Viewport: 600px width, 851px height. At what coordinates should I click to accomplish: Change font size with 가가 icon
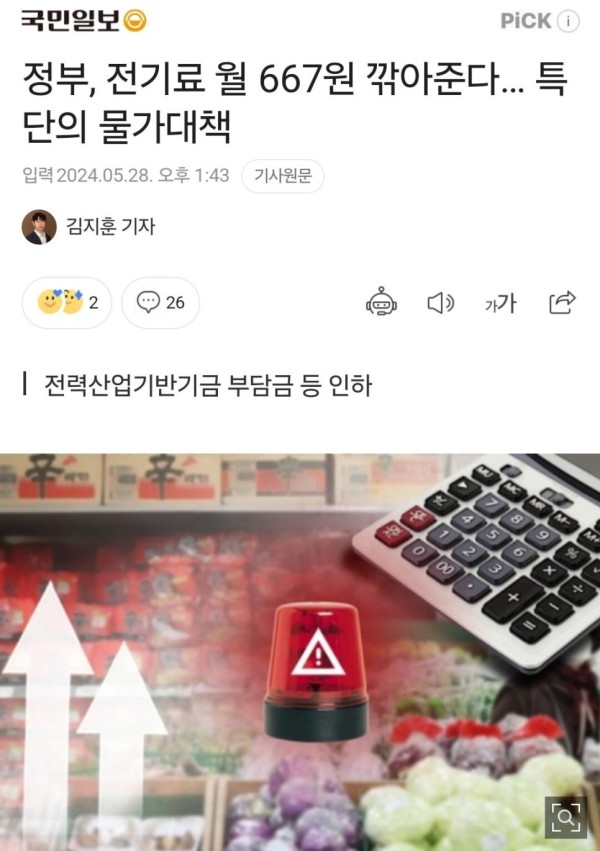500,303
